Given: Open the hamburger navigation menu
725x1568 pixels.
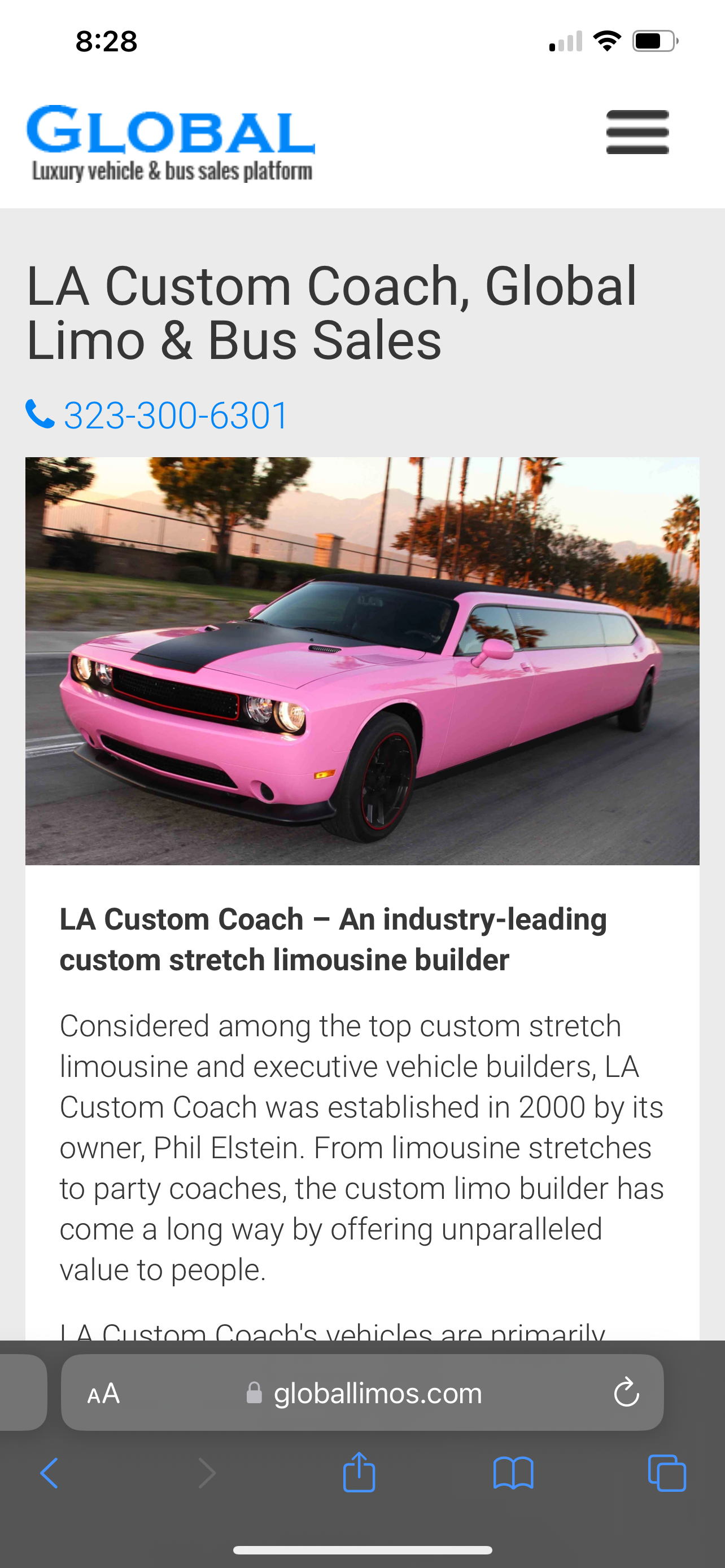Looking at the screenshot, I should click(x=637, y=132).
